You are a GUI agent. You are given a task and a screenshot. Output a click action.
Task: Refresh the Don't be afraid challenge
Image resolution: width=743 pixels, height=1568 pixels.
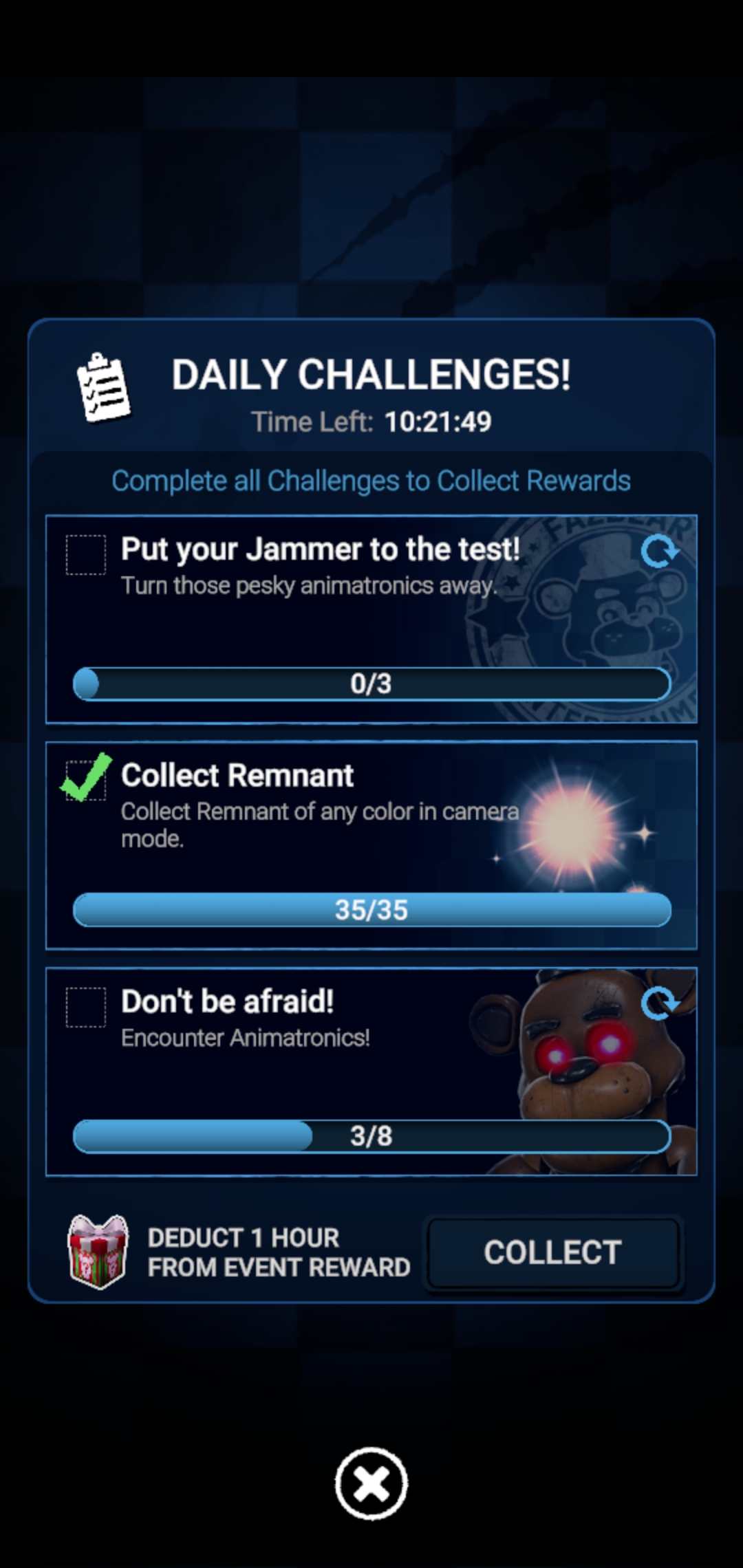(x=659, y=1004)
